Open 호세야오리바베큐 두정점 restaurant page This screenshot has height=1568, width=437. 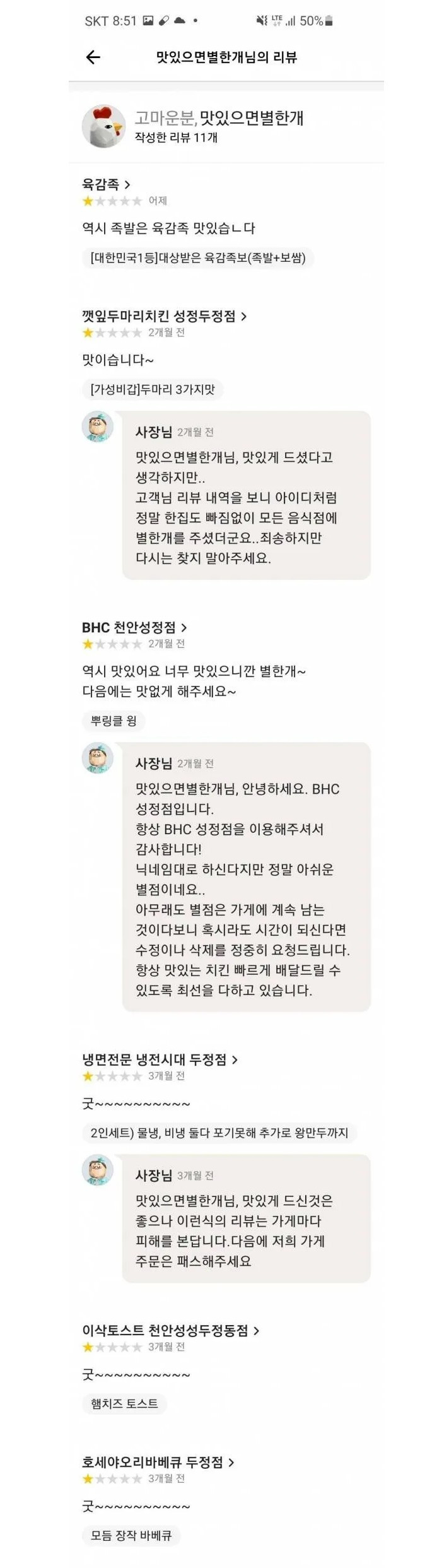pyautogui.click(x=158, y=1462)
